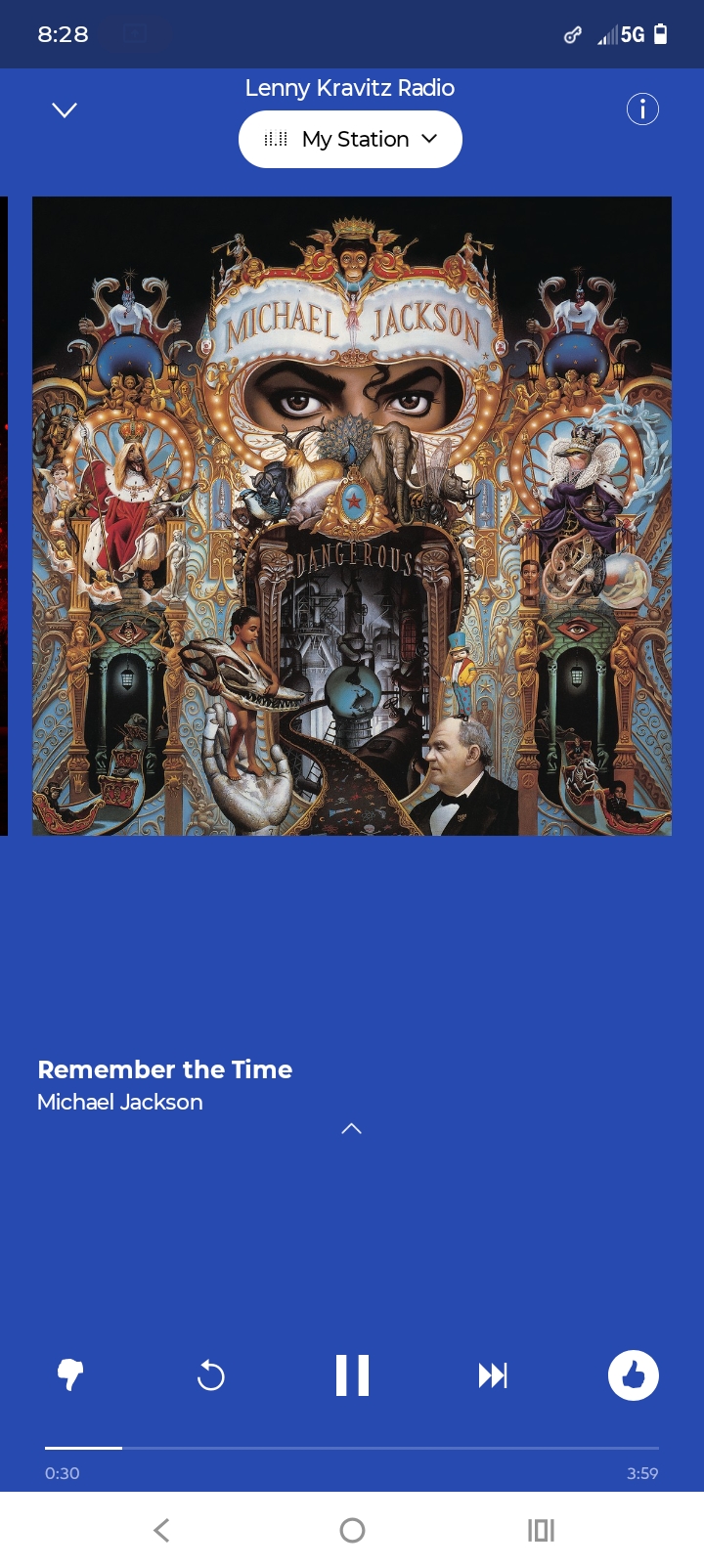Expand track details with the up chevron
704x1568 pixels.
pyautogui.click(x=351, y=1129)
